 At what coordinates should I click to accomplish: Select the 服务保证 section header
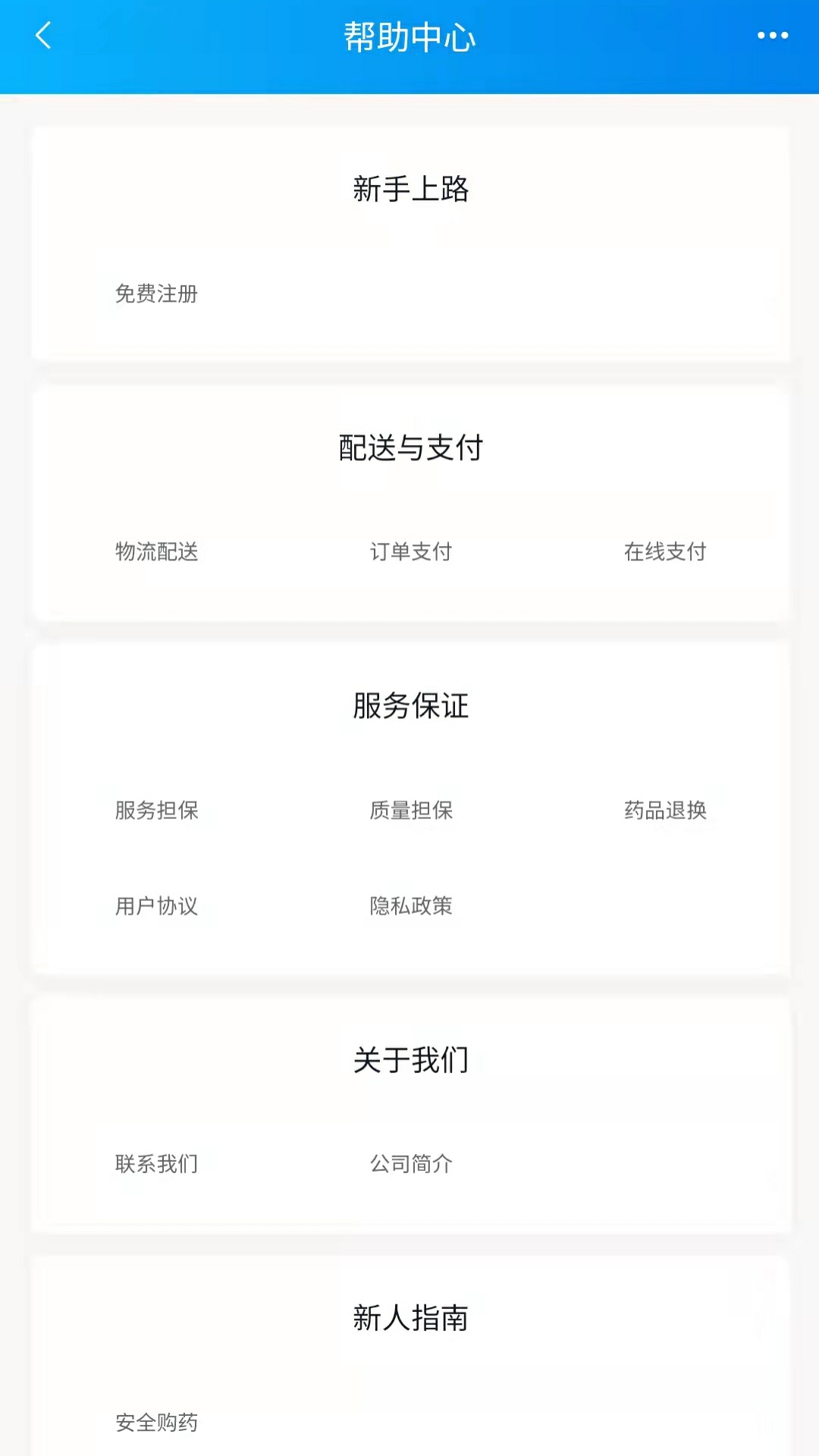click(409, 706)
